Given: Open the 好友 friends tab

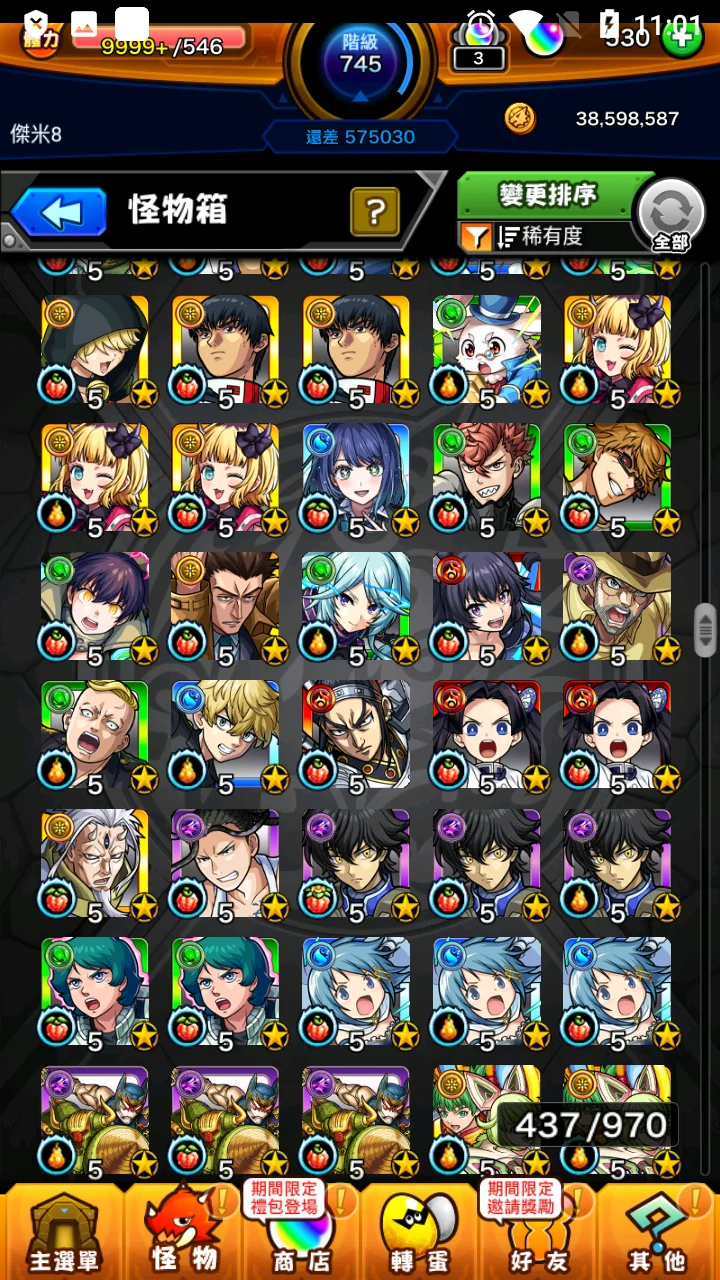Looking at the screenshot, I should pos(538,1232).
